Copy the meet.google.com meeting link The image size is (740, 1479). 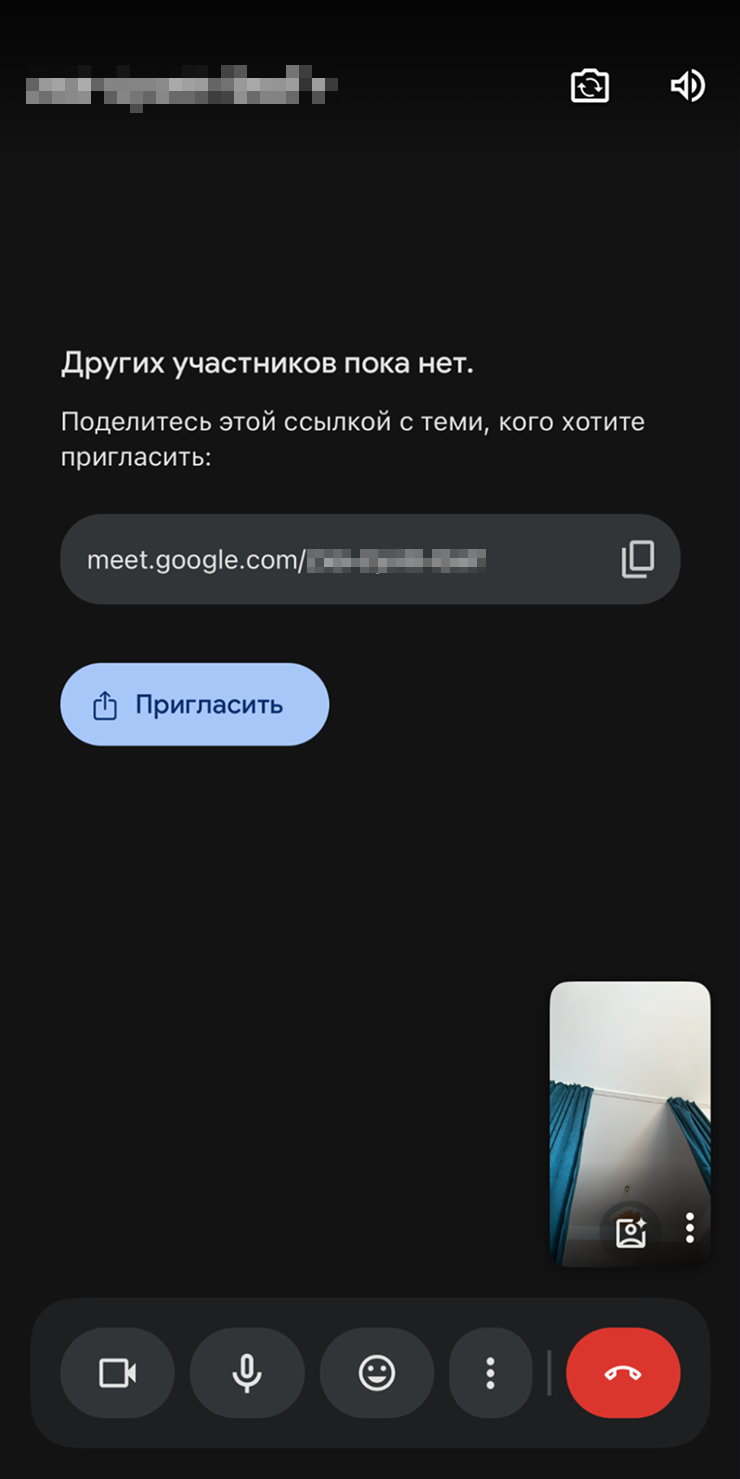point(637,559)
